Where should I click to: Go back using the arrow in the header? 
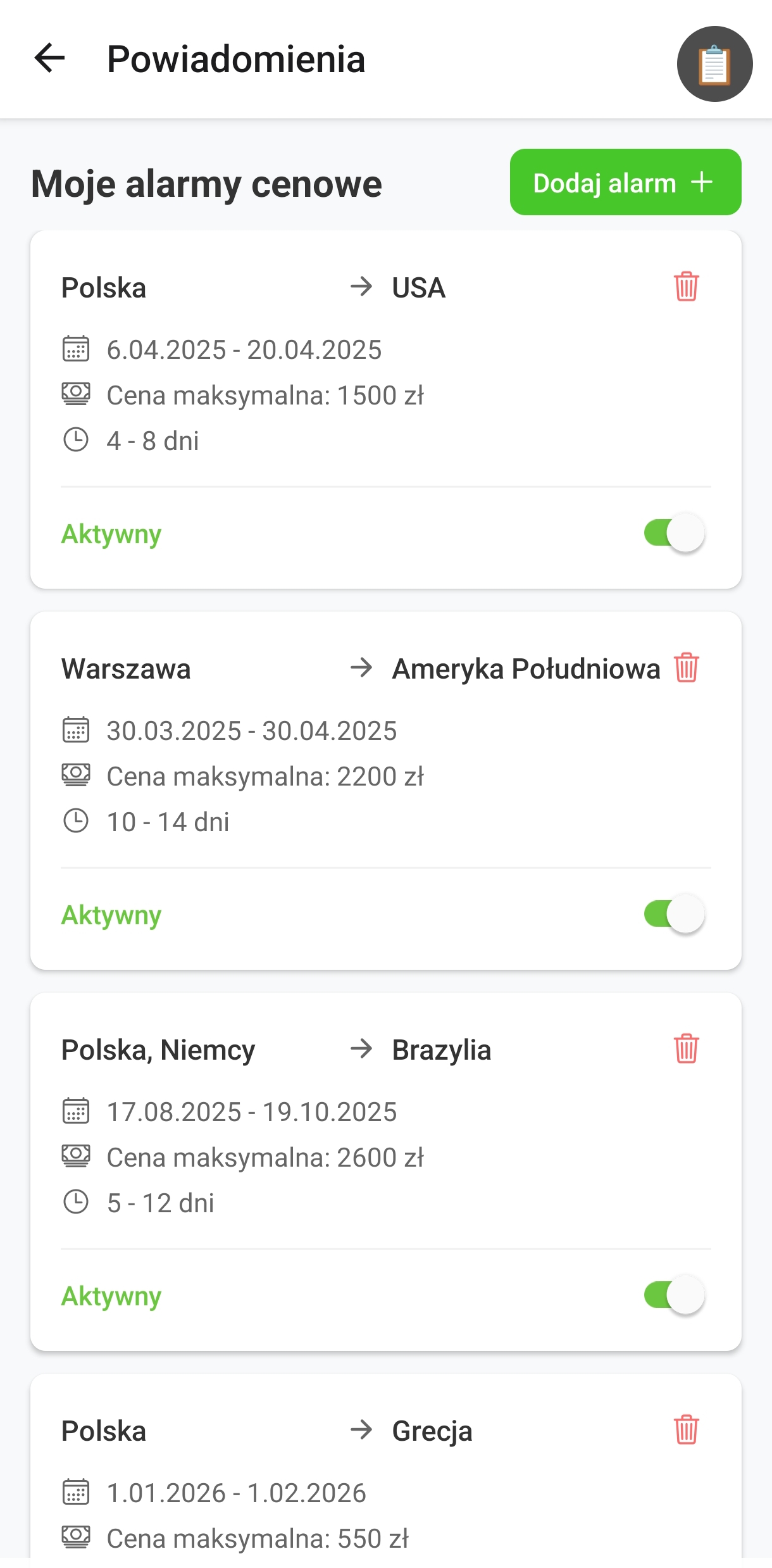[x=48, y=60]
